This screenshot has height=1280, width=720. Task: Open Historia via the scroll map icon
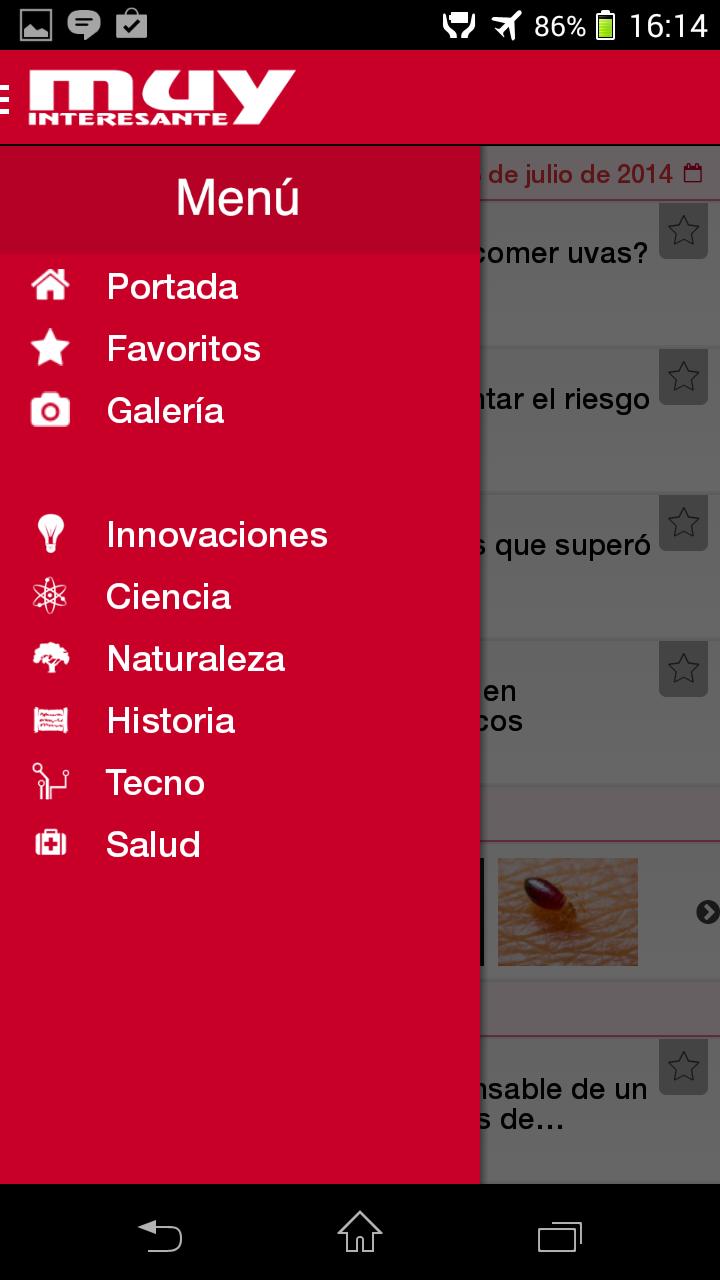click(48, 720)
